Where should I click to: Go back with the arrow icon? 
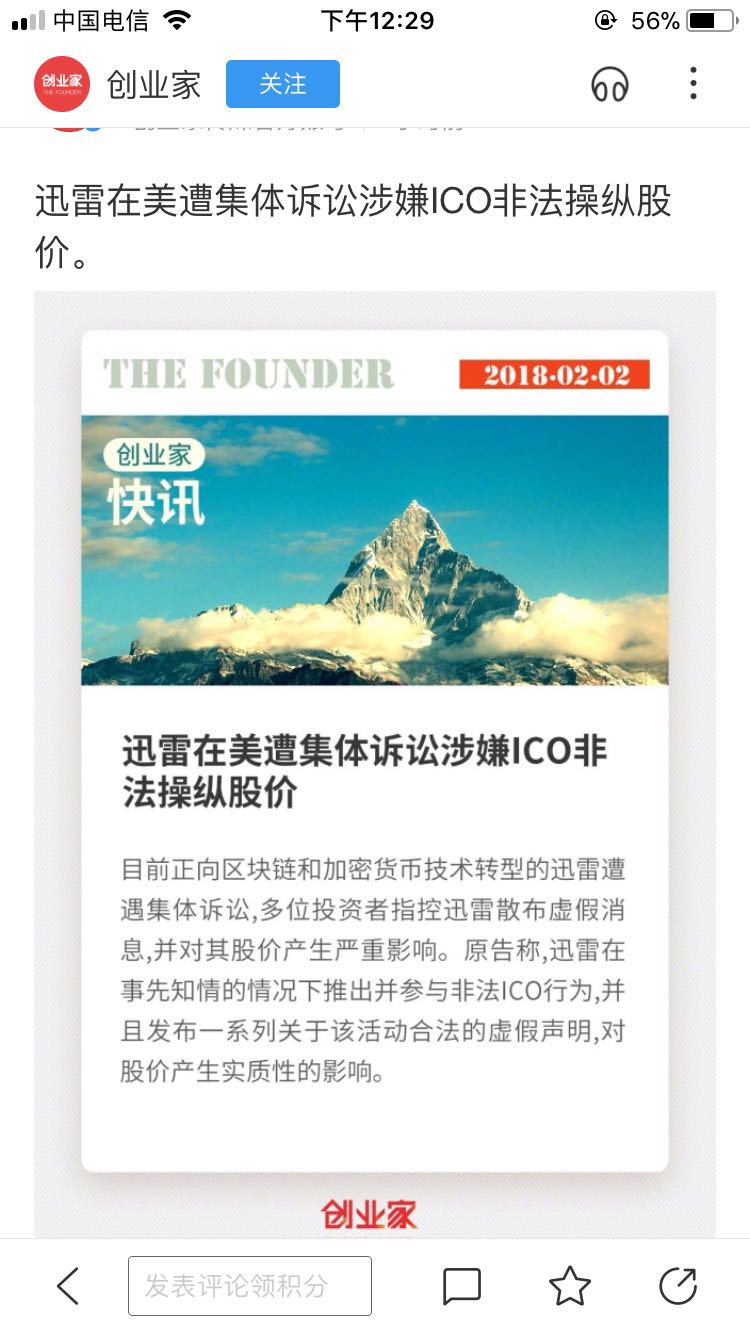coord(67,1286)
